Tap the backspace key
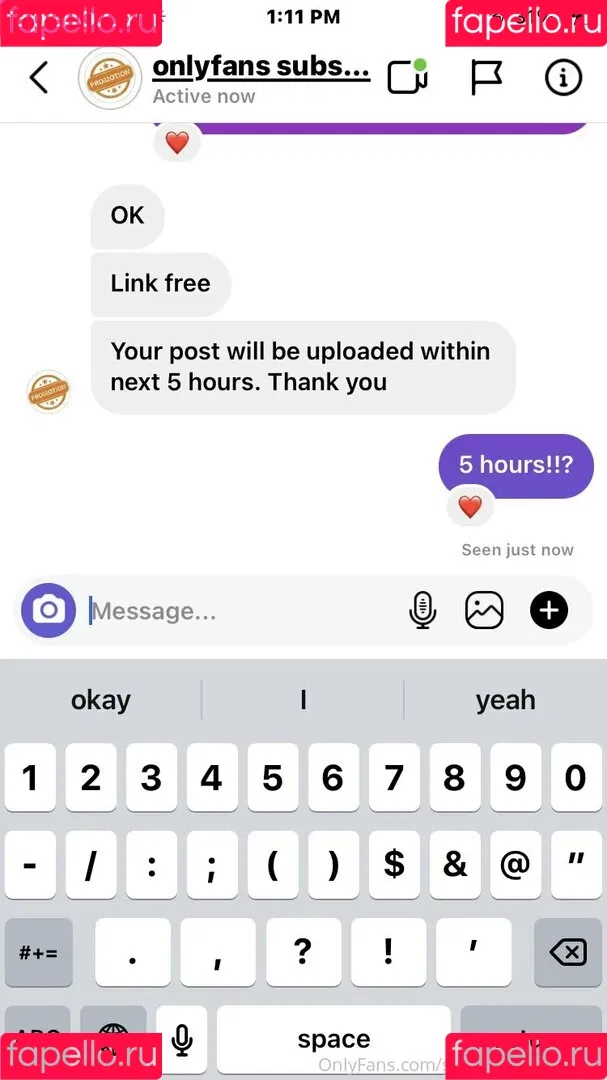The width and height of the screenshot is (607, 1080). coord(567,952)
